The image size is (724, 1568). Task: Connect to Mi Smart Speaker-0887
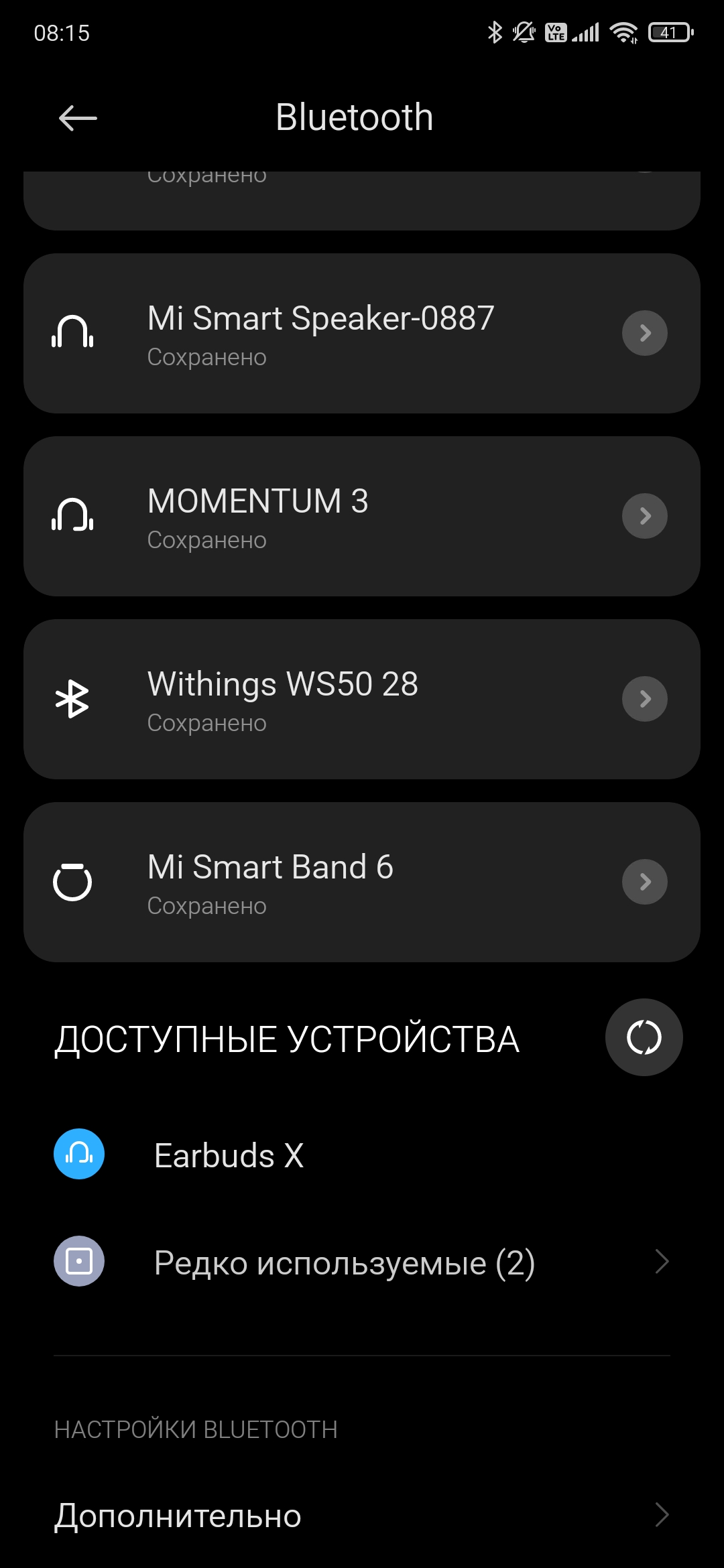click(x=320, y=333)
